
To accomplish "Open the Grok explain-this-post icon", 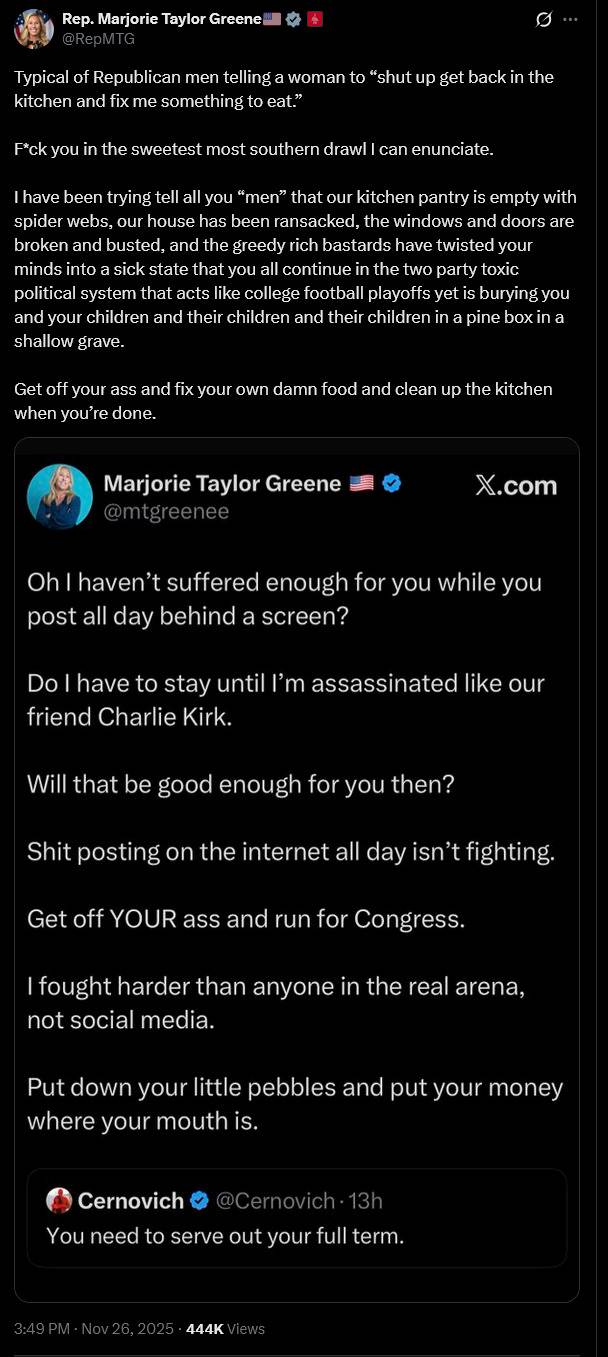I will [544, 20].
